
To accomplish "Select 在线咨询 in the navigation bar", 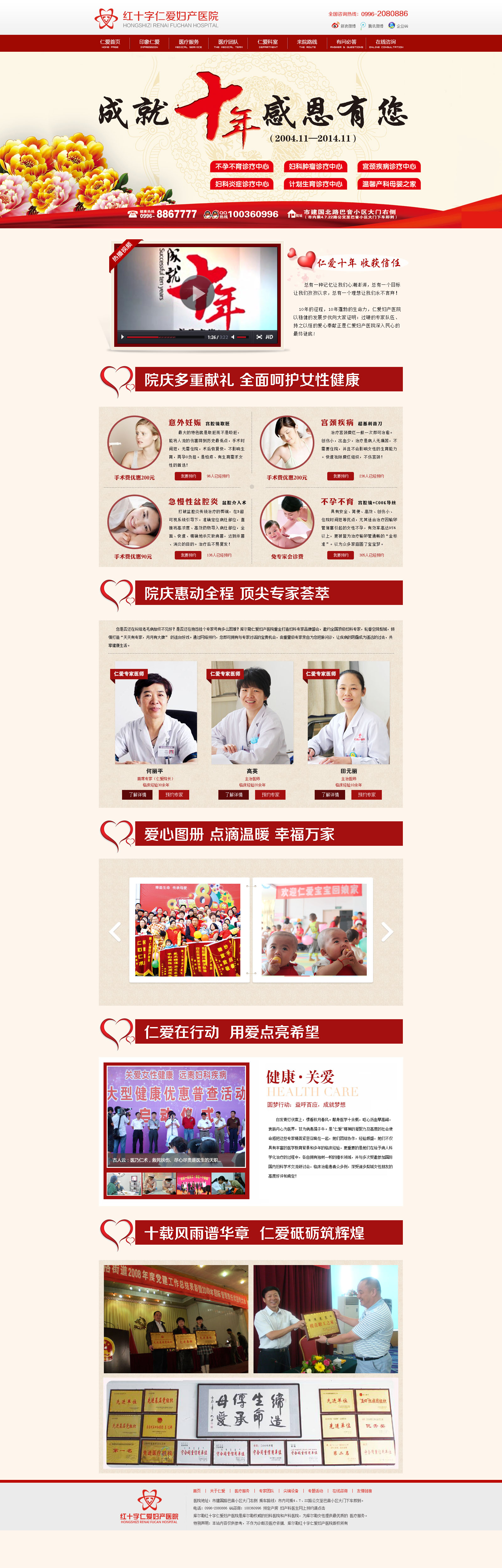I will click(386, 43).
